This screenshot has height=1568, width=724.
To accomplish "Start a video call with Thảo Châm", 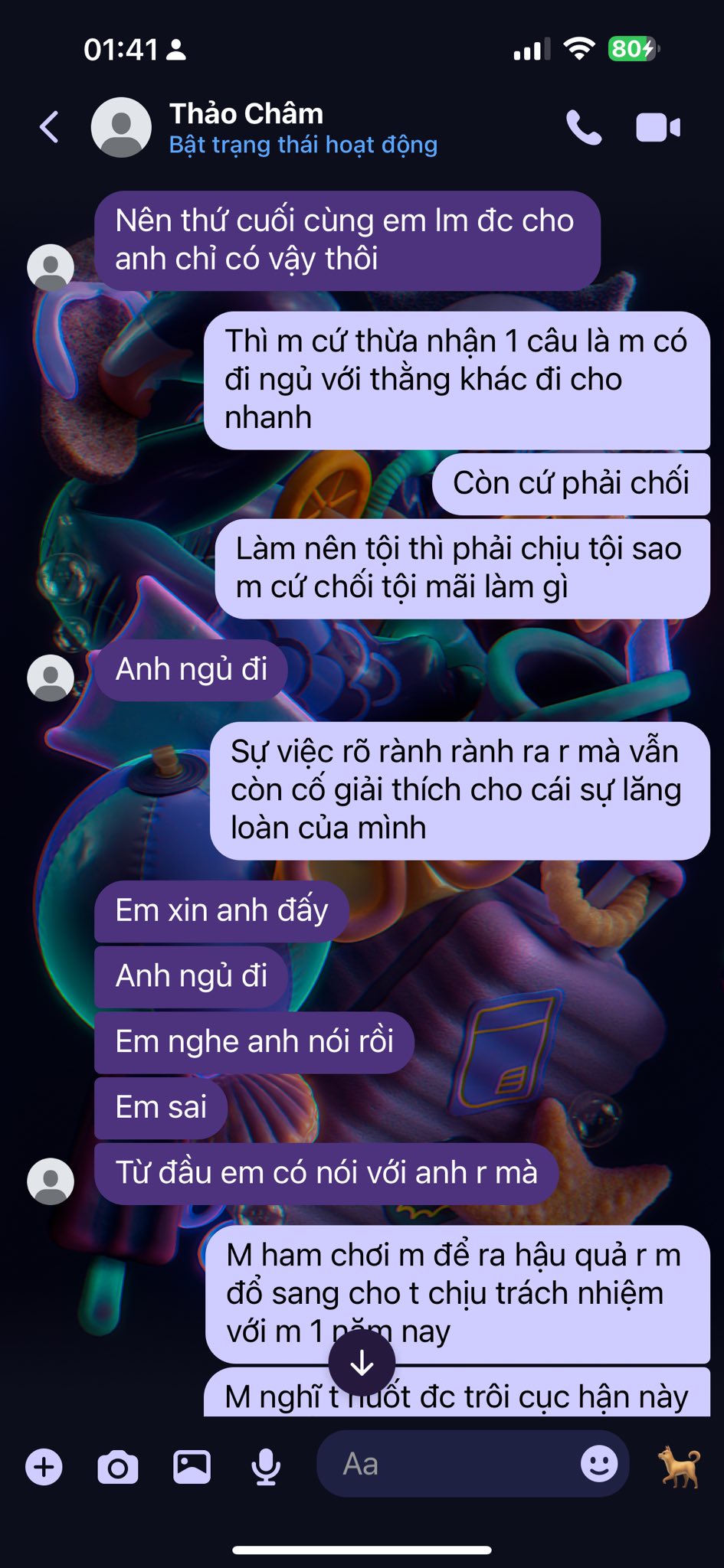I will (658, 127).
